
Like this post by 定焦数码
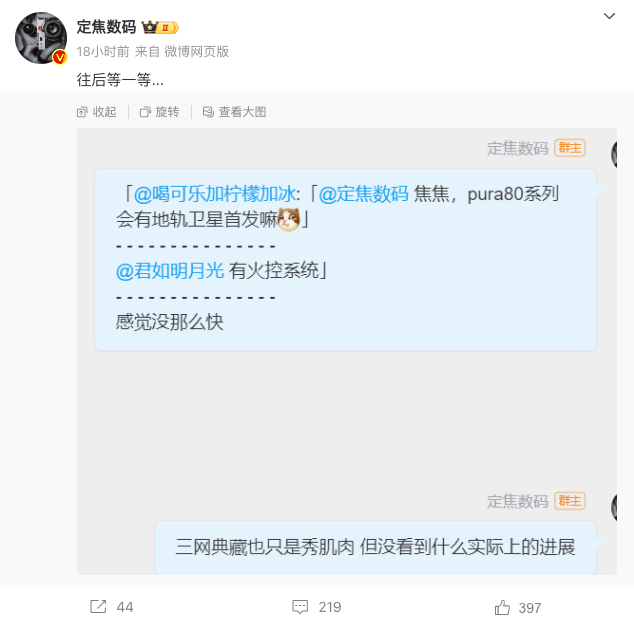pos(517,607)
